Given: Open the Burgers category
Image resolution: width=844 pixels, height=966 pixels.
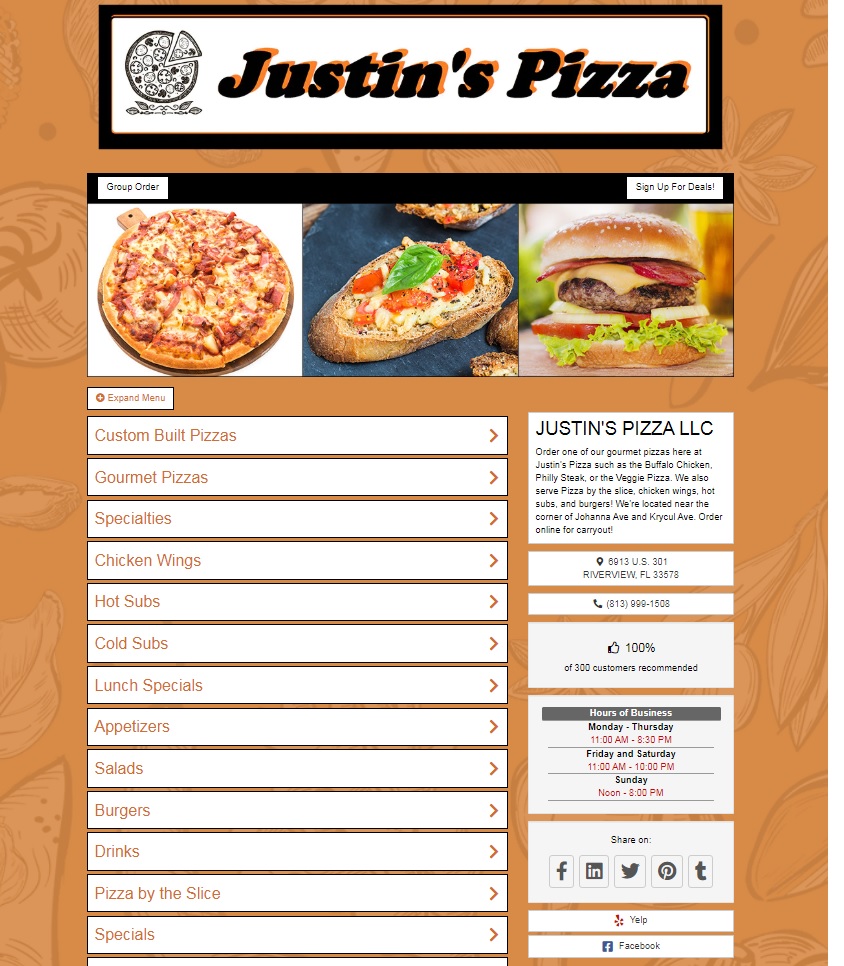Looking at the screenshot, I should tap(297, 811).
